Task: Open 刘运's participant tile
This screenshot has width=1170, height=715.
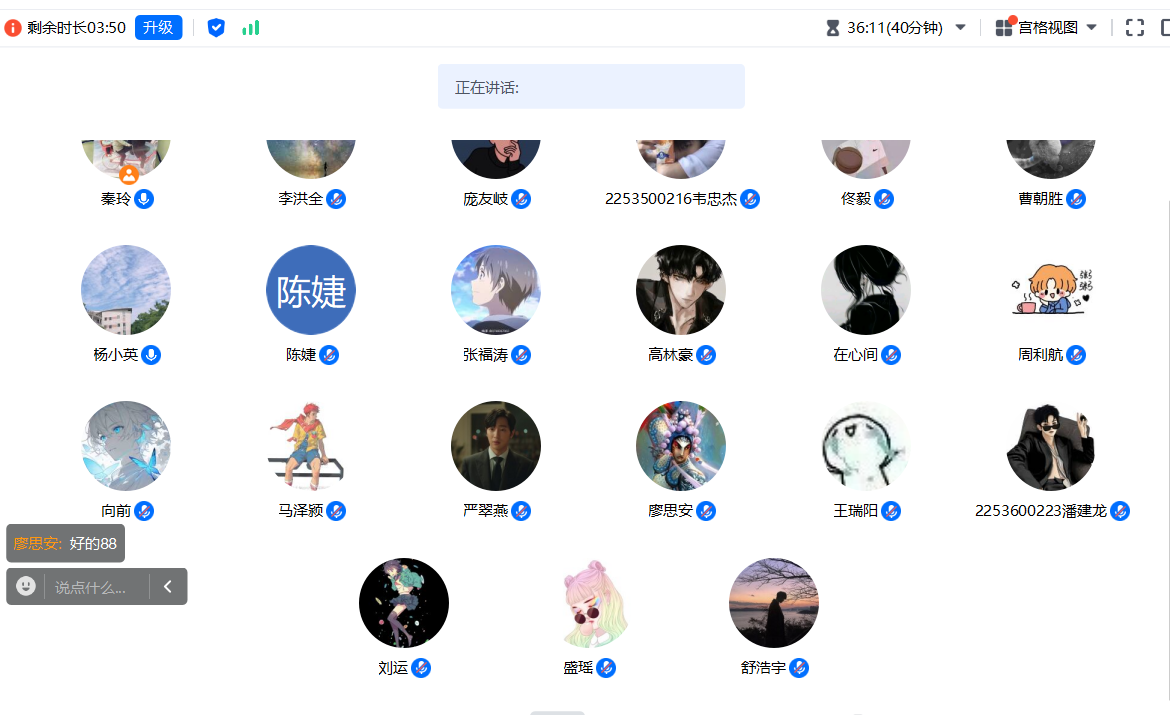Action: click(x=404, y=603)
